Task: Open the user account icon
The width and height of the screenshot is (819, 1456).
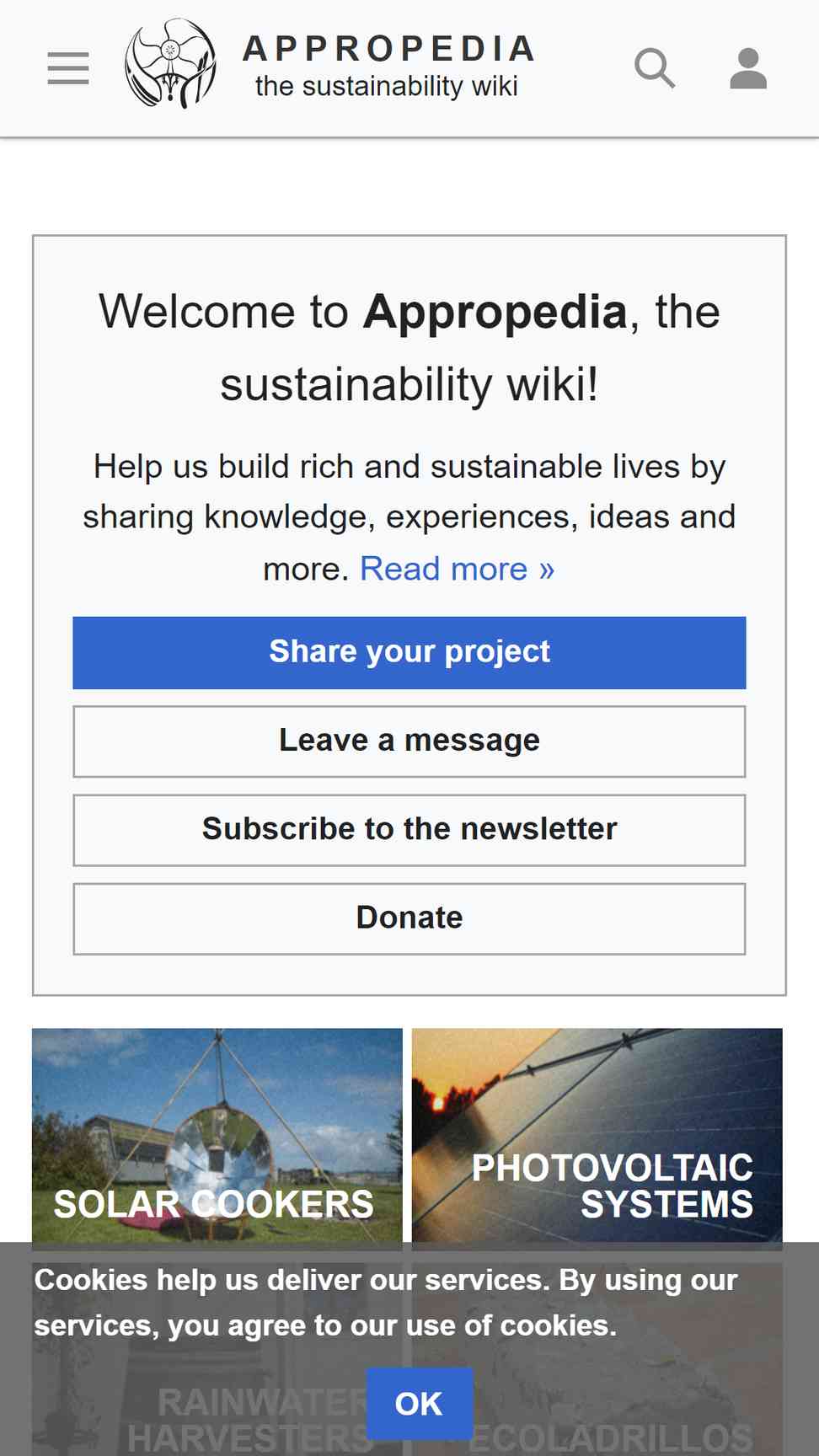Action: click(x=748, y=68)
